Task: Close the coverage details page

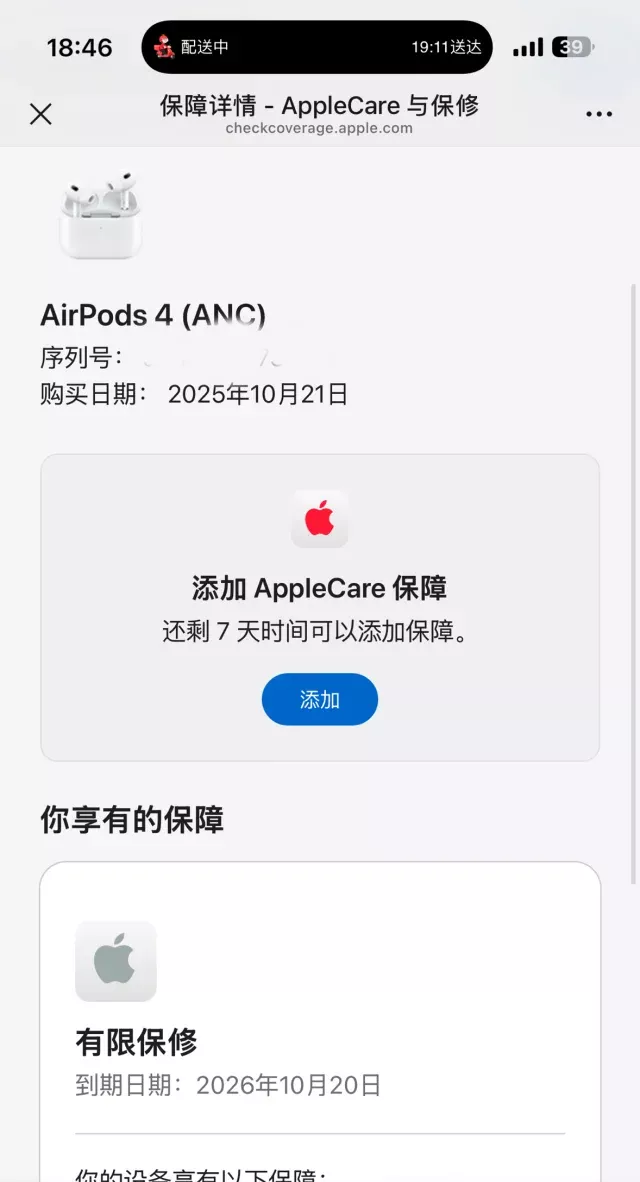Action: coord(41,114)
